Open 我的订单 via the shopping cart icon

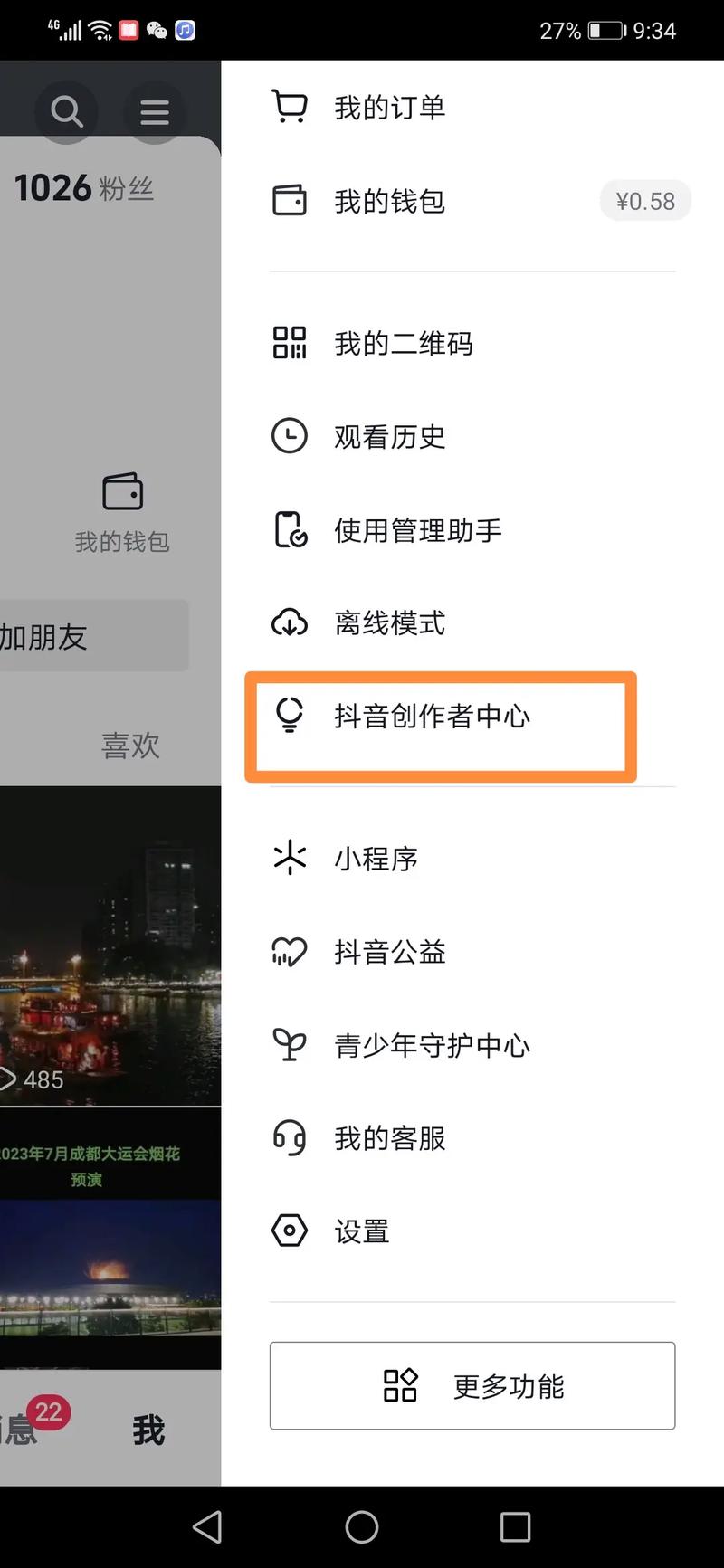(x=289, y=105)
